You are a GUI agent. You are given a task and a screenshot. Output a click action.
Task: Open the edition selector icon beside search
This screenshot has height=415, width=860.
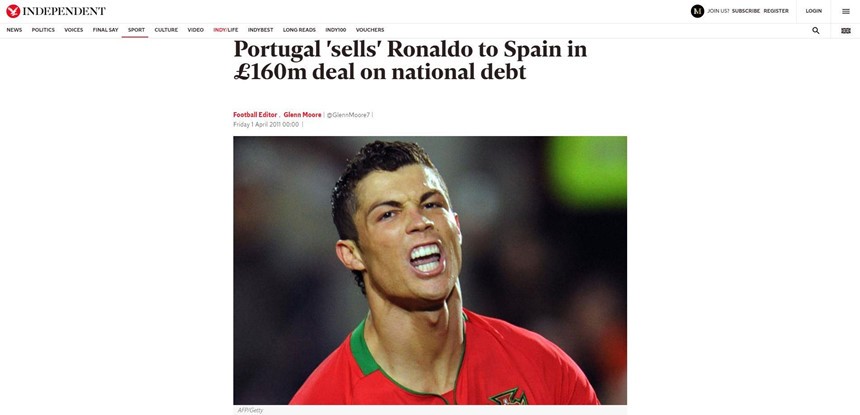[845, 30]
